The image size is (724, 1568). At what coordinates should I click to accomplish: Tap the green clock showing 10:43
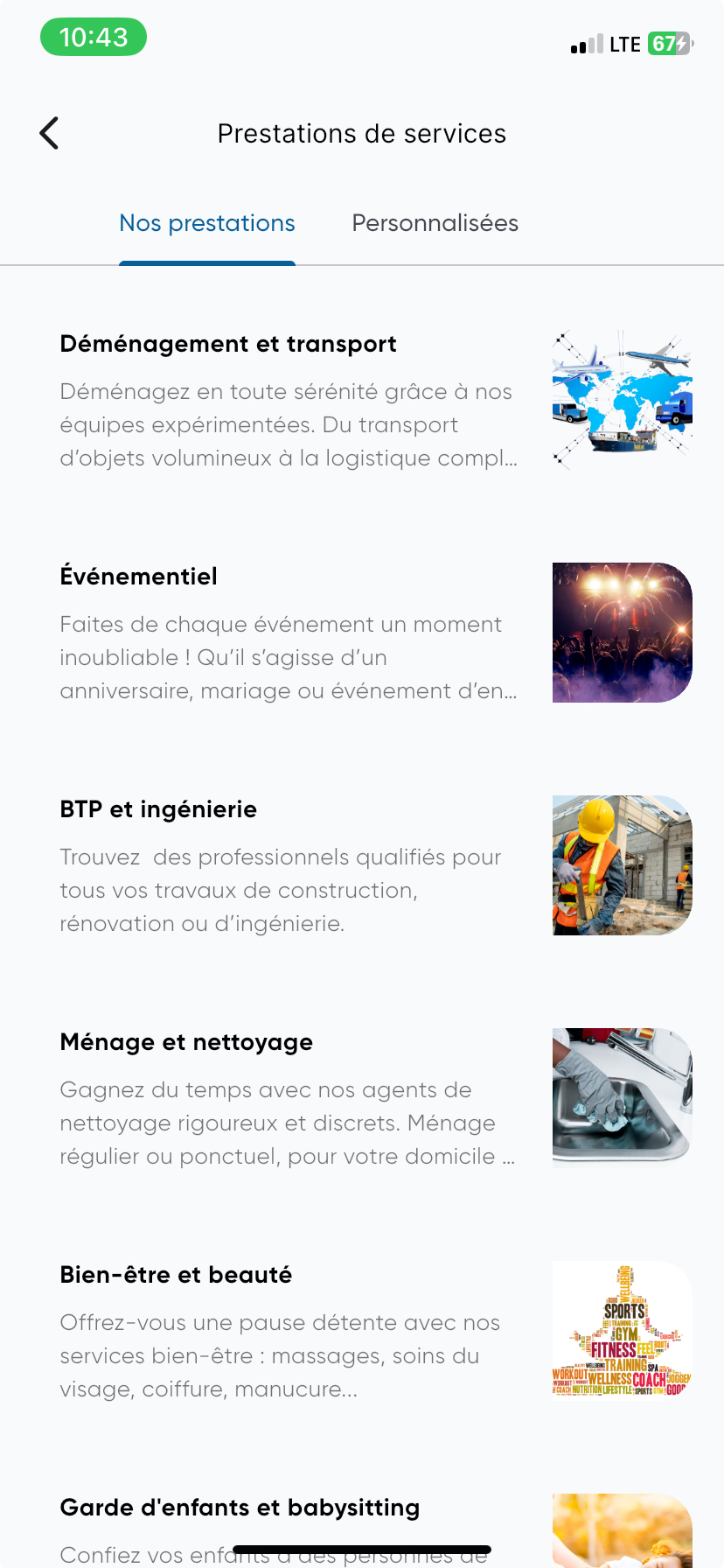[93, 37]
